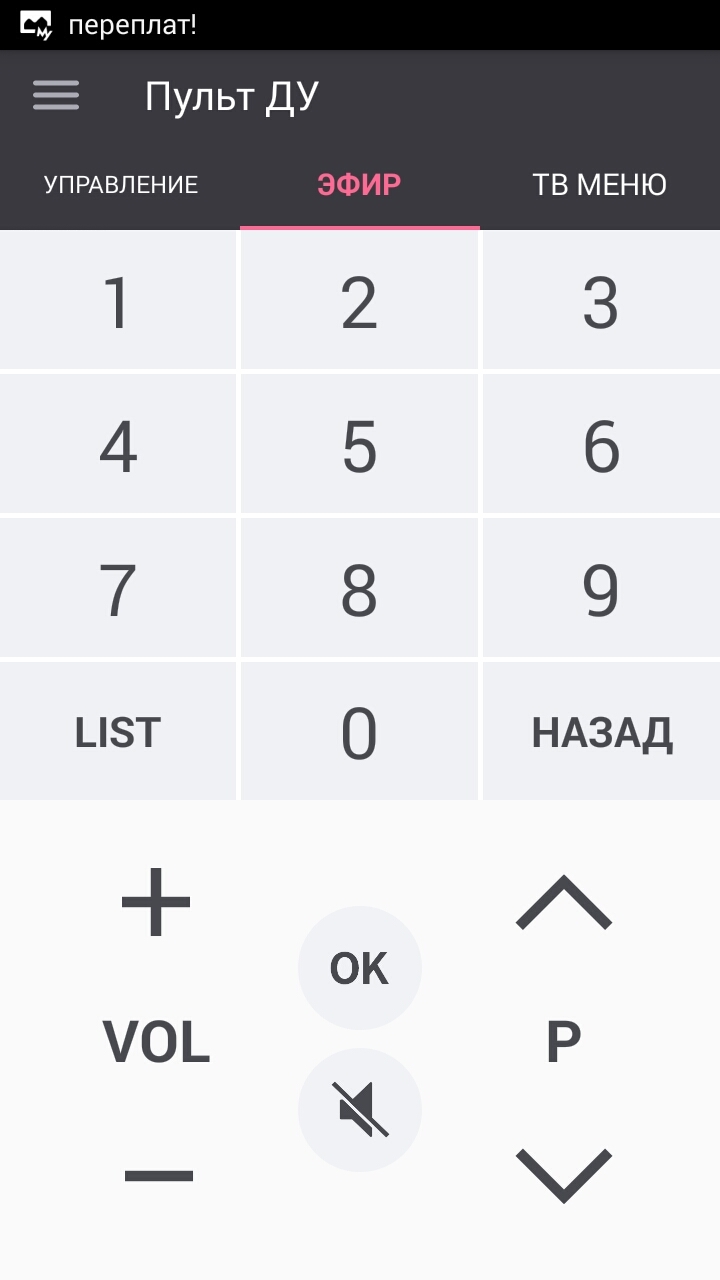Tap number key 0
This screenshot has height=1280, width=720.
click(x=360, y=732)
